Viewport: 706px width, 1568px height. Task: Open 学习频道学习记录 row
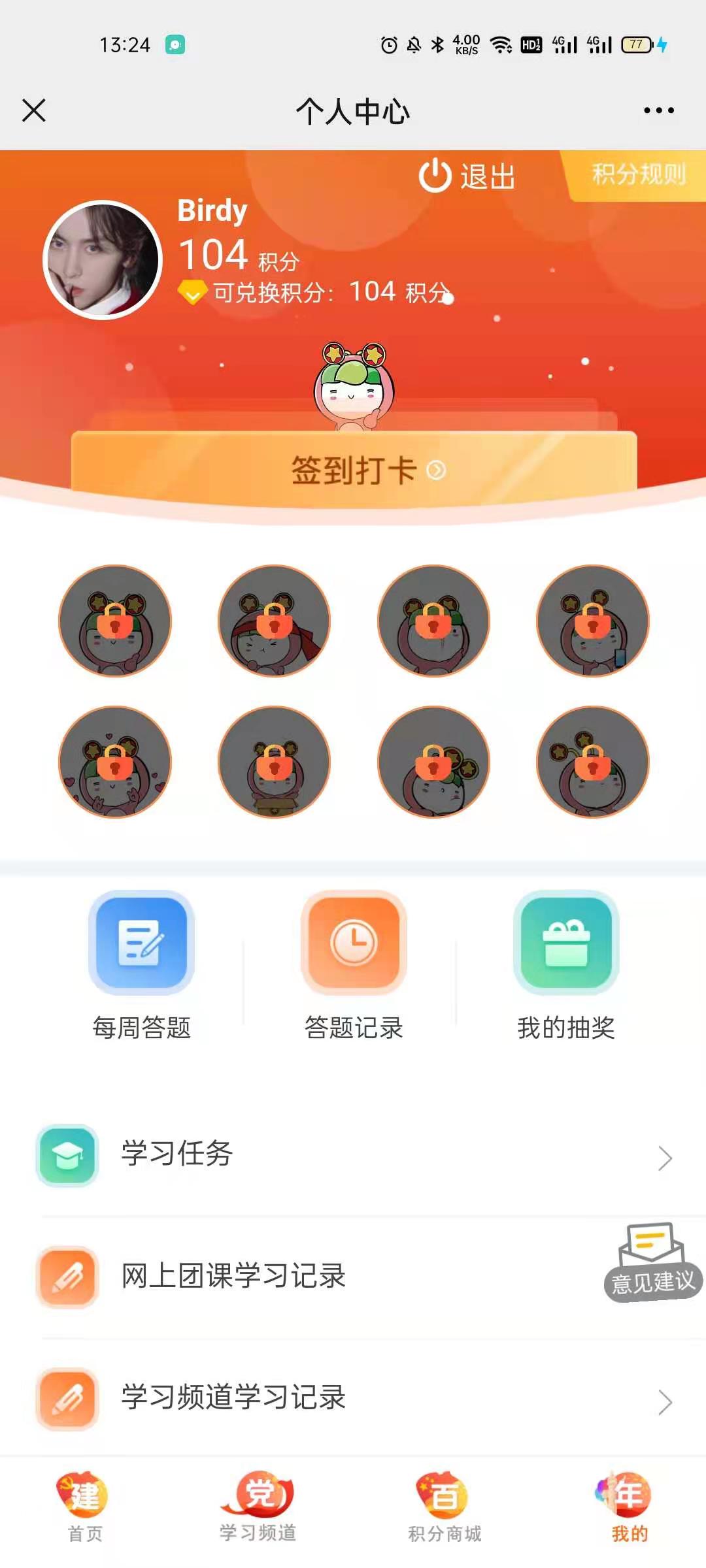[x=353, y=1398]
